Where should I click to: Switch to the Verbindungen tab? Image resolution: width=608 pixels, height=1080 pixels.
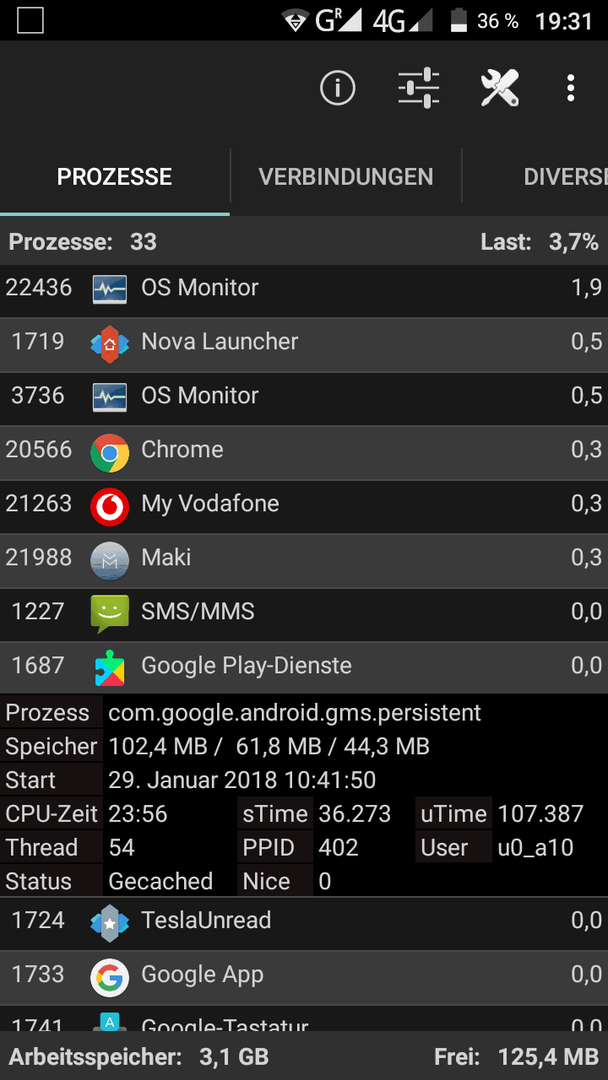tap(346, 177)
